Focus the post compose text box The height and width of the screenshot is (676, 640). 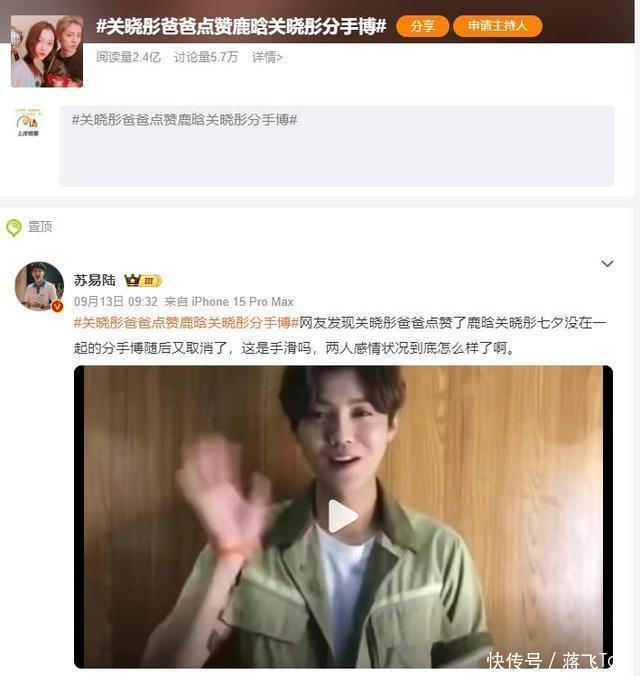pos(336,146)
